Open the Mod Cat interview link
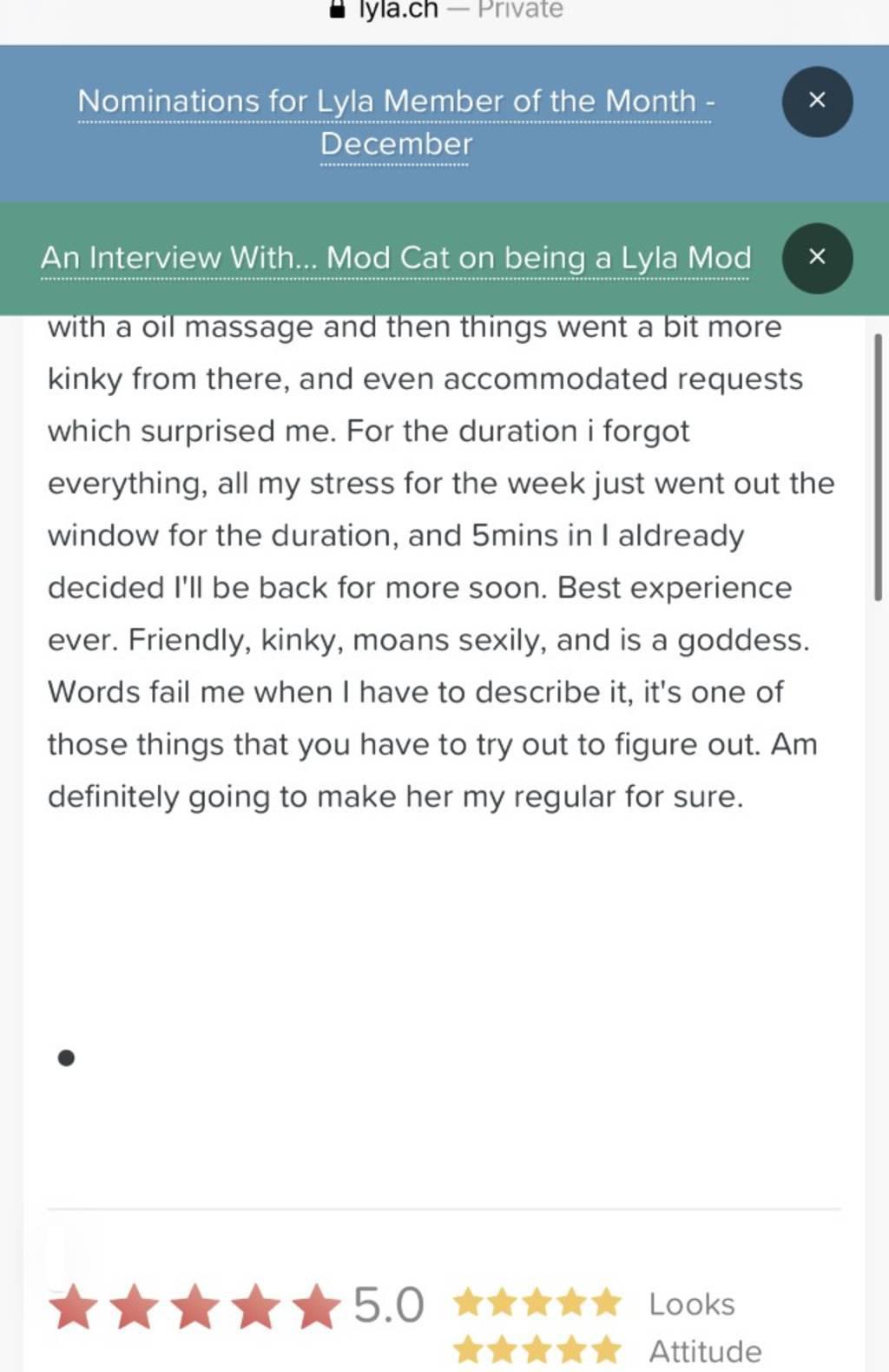This screenshot has width=889, height=1372. (x=395, y=258)
